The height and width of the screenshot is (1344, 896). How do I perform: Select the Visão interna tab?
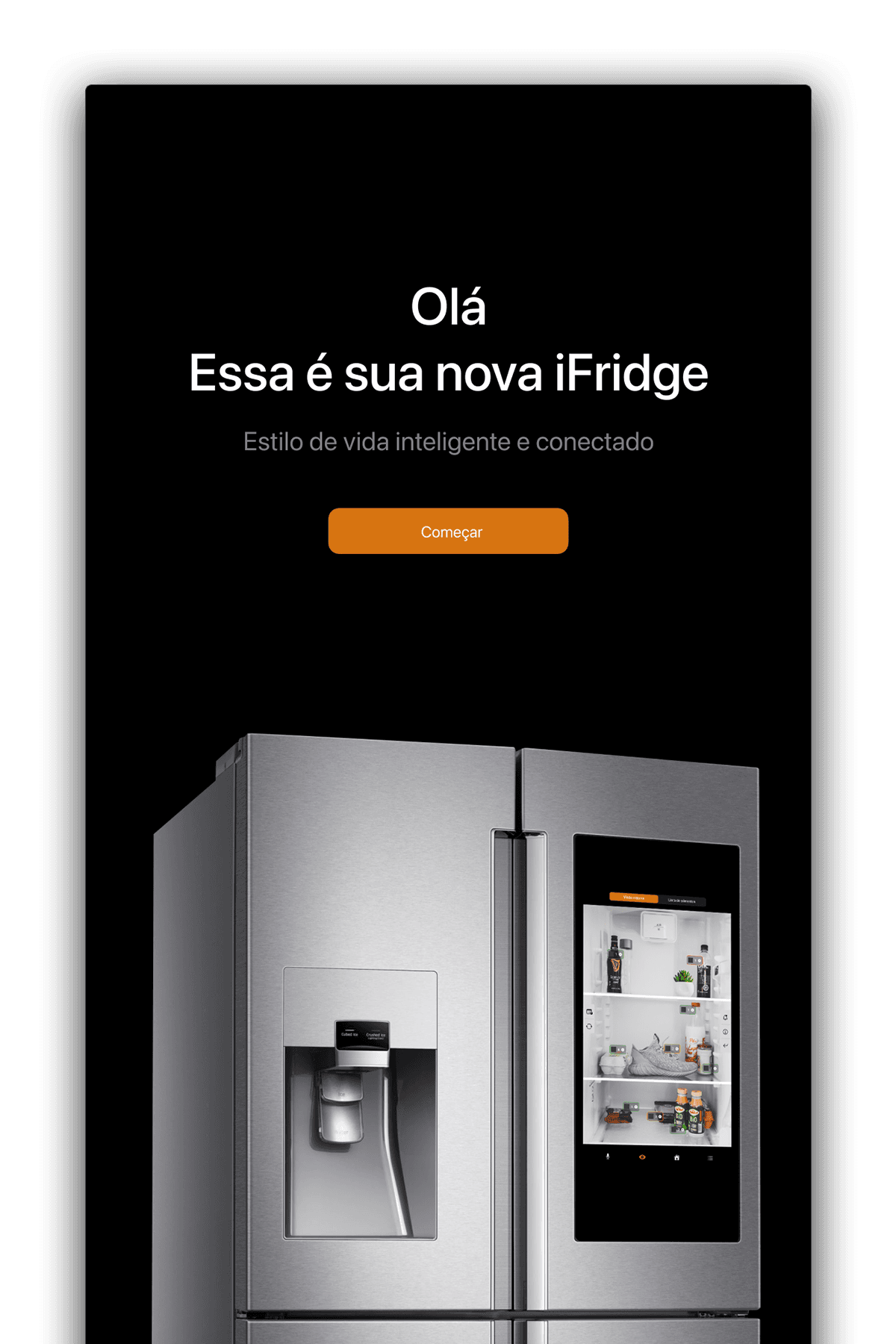tap(633, 898)
